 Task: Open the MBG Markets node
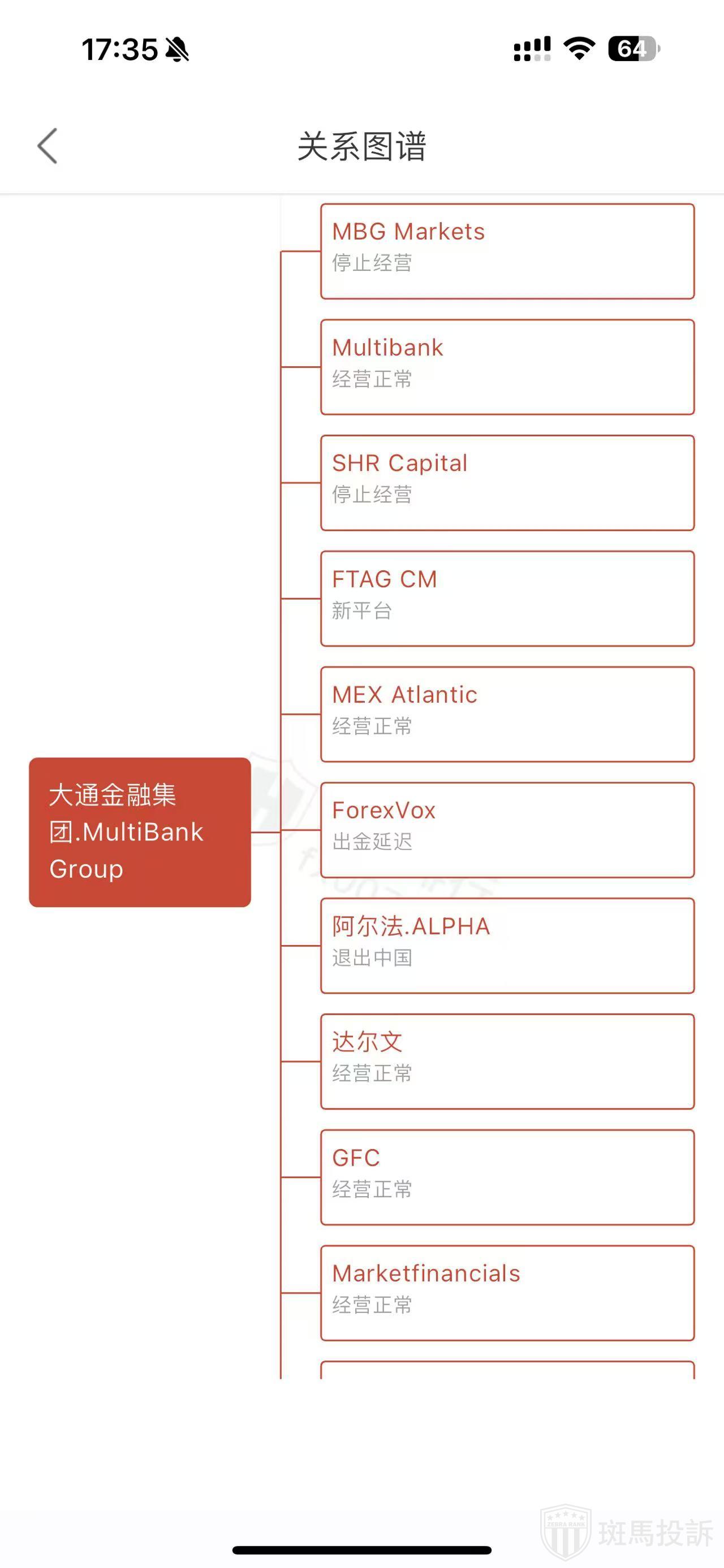pyautogui.click(x=507, y=251)
